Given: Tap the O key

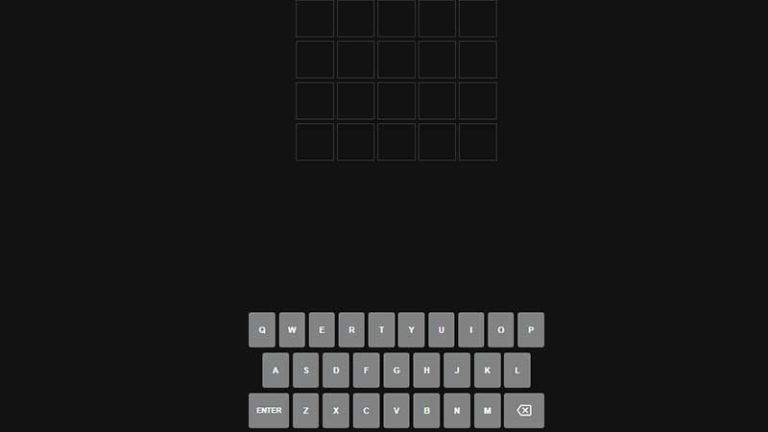Looking at the screenshot, I should (501, 330).
